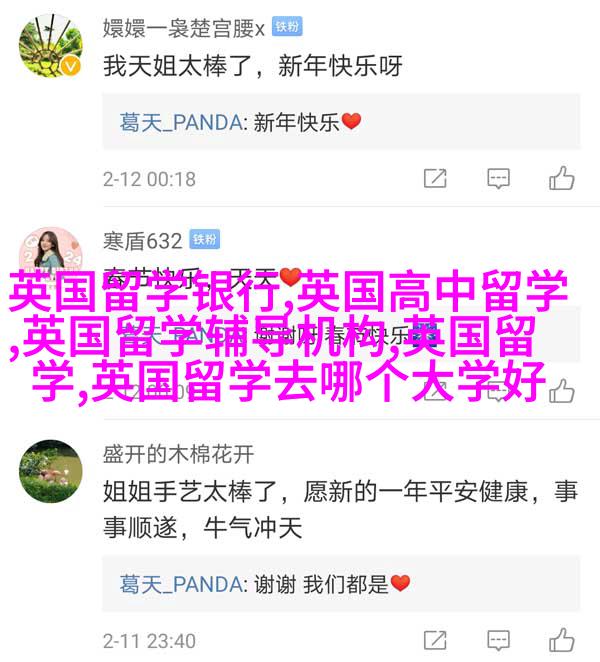600x662 pixels.
Task: Open the avatar of 嬛嬛一袅楚宫腰x
Action: pyautogui.click(x=50, y=43)
